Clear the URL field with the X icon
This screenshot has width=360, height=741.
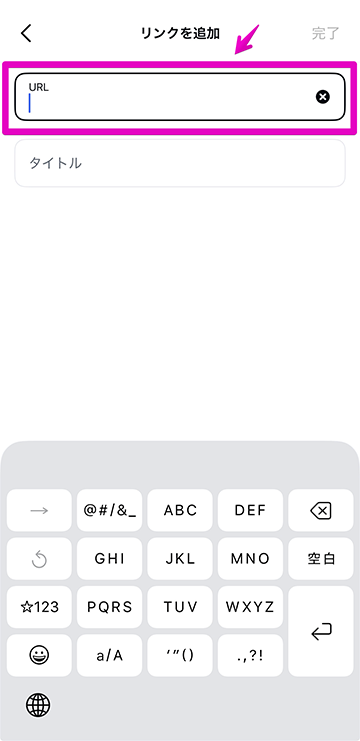point(323,97)
